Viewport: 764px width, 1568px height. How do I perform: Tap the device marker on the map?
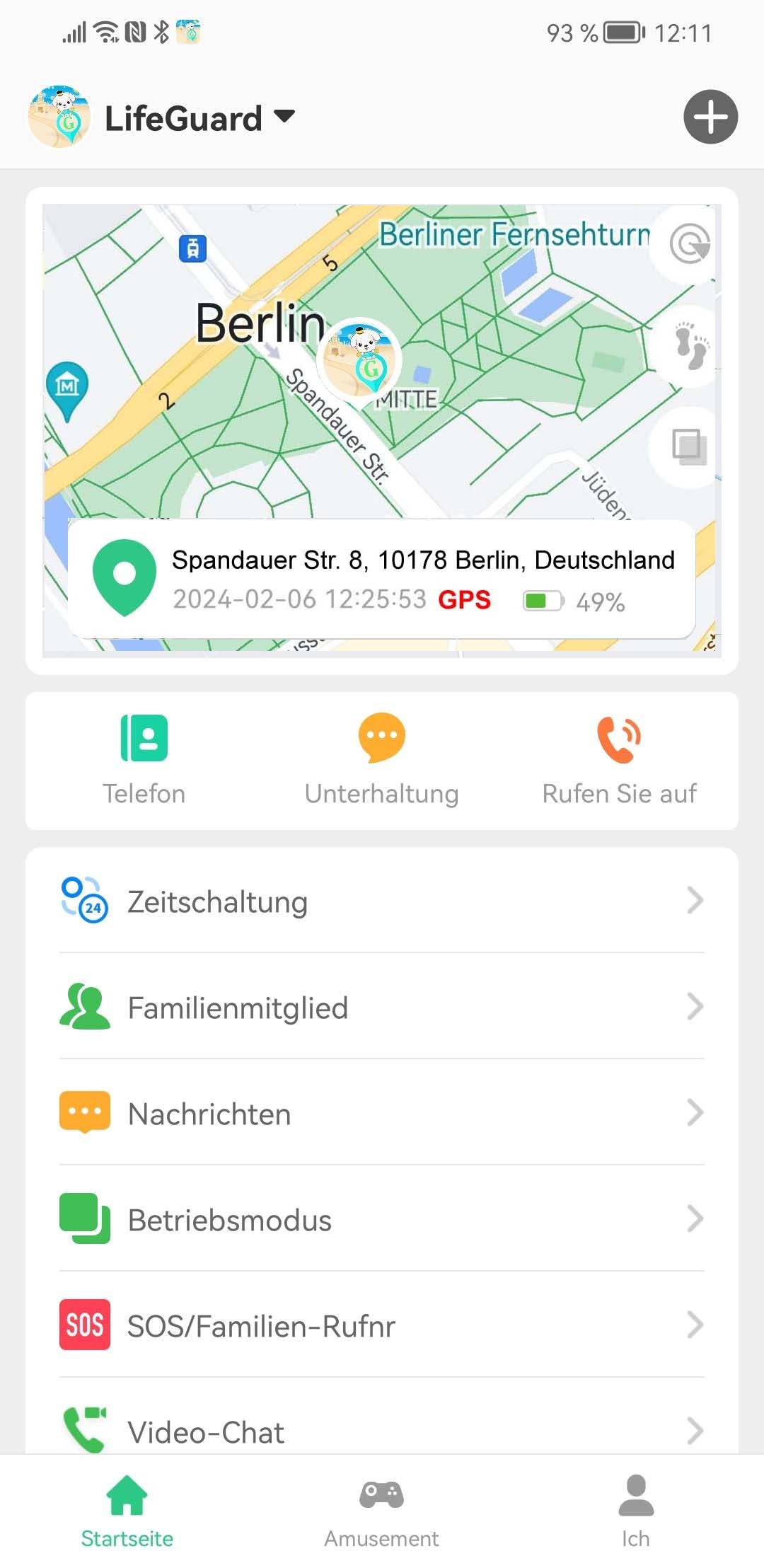coord(362,356)
